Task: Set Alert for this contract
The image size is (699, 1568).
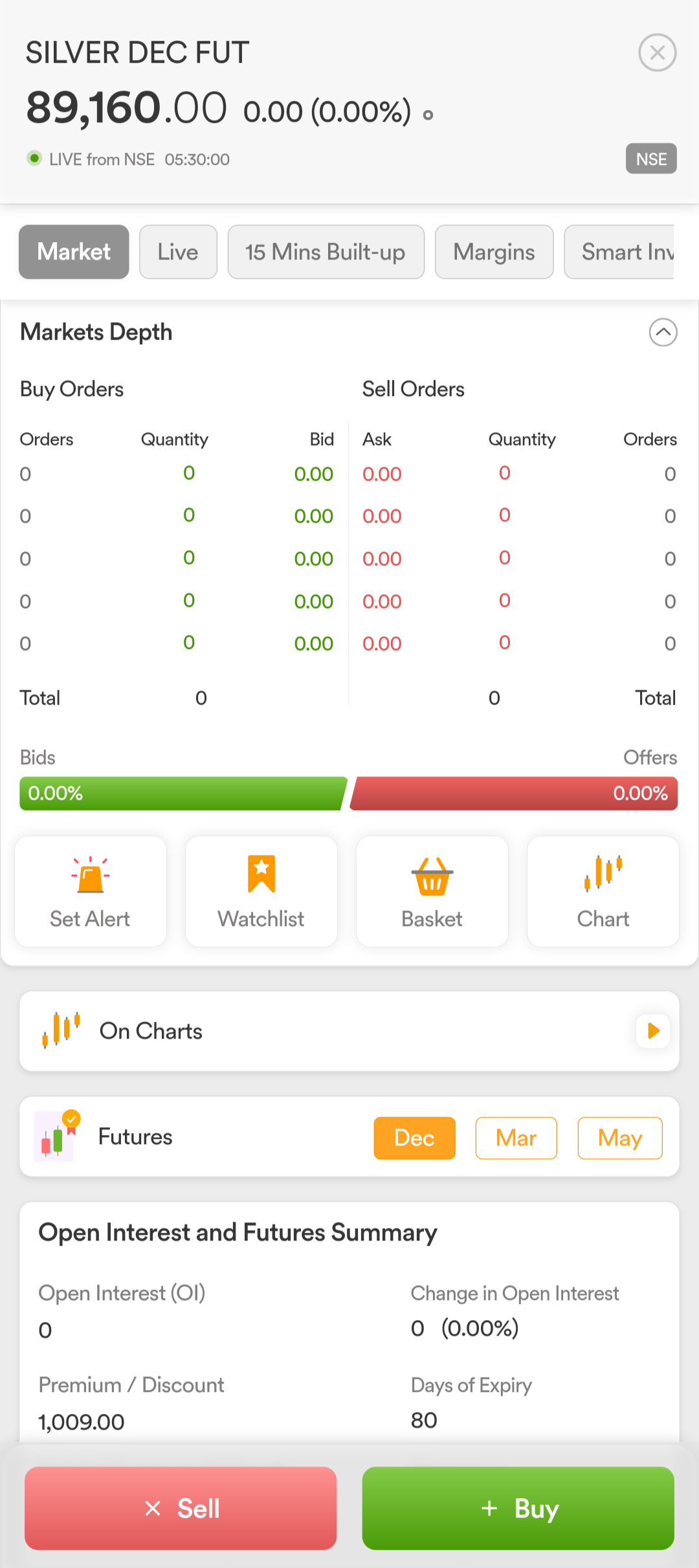Action: (91, 891)
